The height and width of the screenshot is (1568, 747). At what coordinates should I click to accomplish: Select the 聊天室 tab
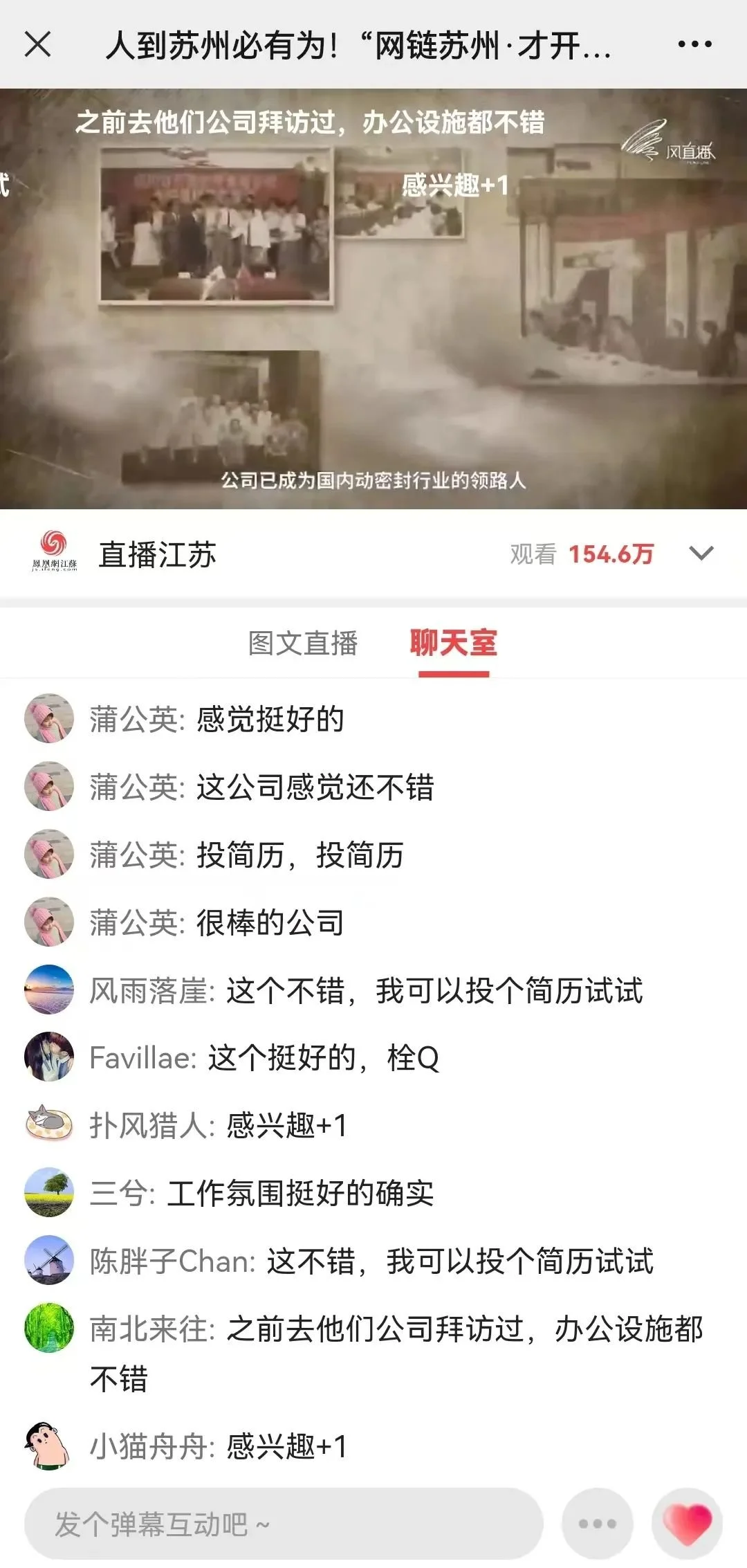pos(454,644)
